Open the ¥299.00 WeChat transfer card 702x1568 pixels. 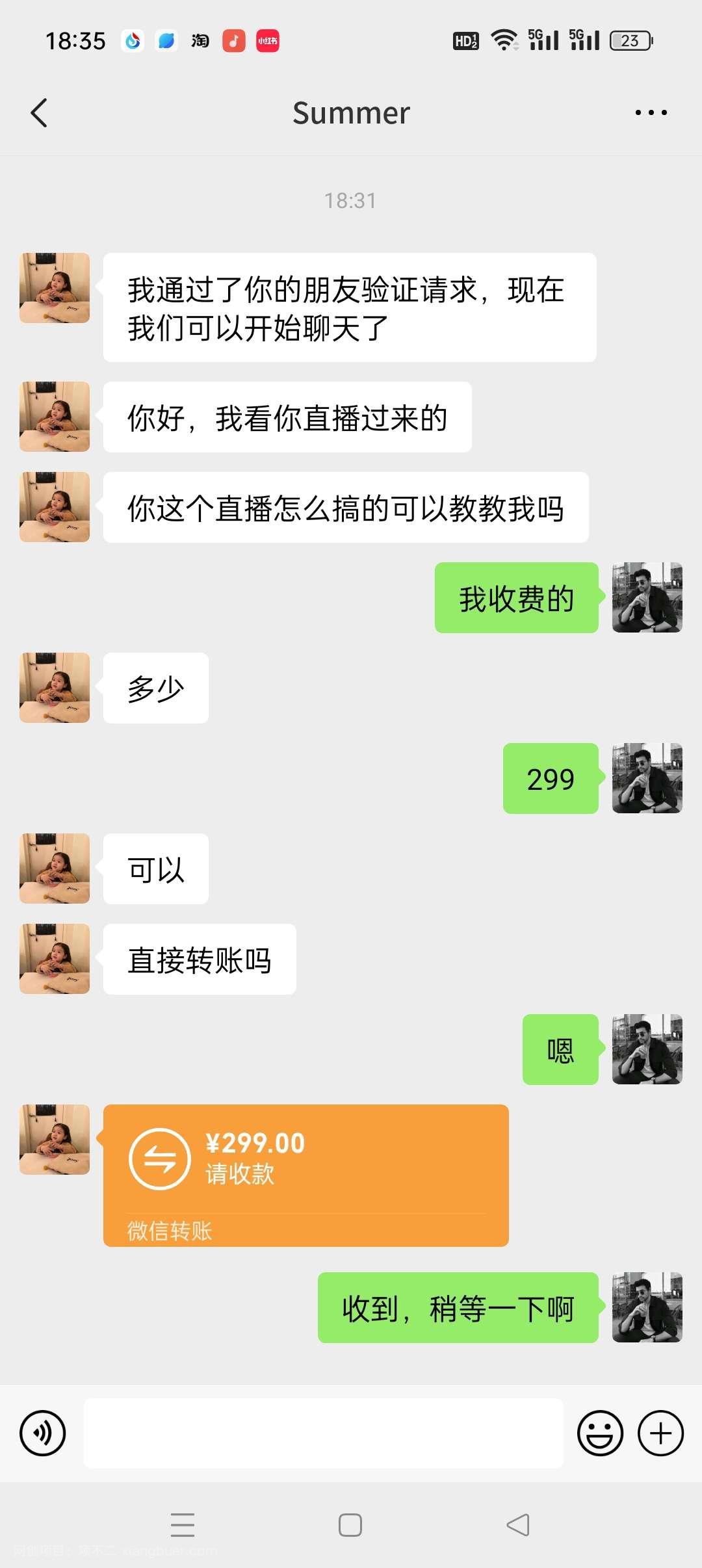click(x=305, y=1175)
